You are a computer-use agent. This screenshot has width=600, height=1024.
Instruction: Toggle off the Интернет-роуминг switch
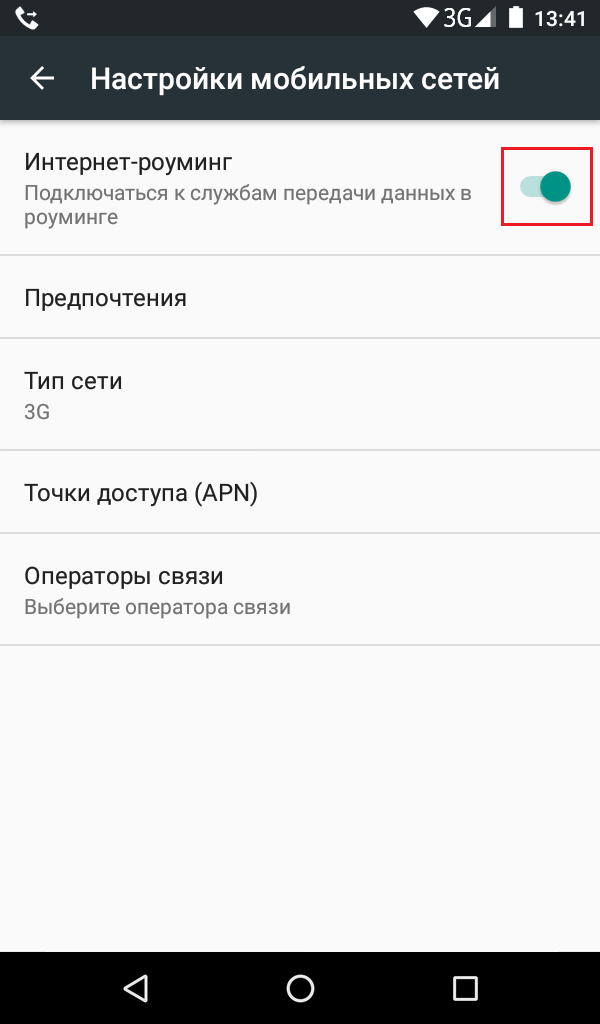[x=546, y=187]
